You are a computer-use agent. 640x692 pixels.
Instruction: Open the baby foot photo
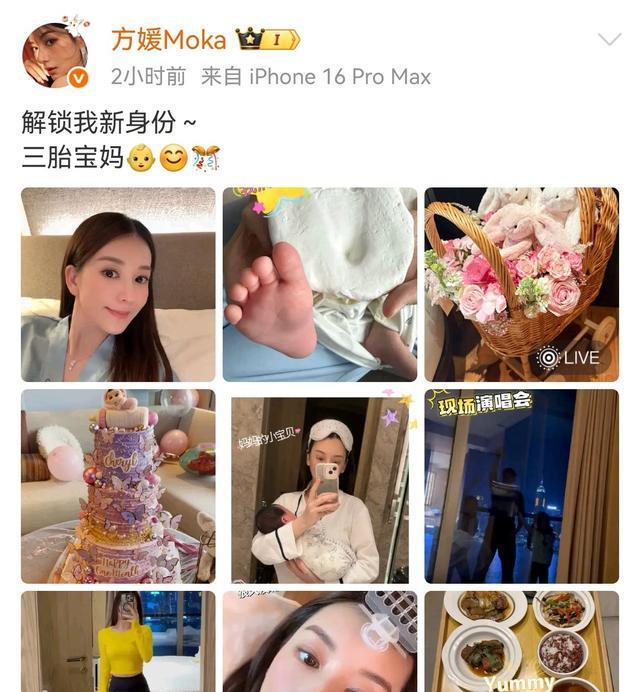click(x=320, y=284)
